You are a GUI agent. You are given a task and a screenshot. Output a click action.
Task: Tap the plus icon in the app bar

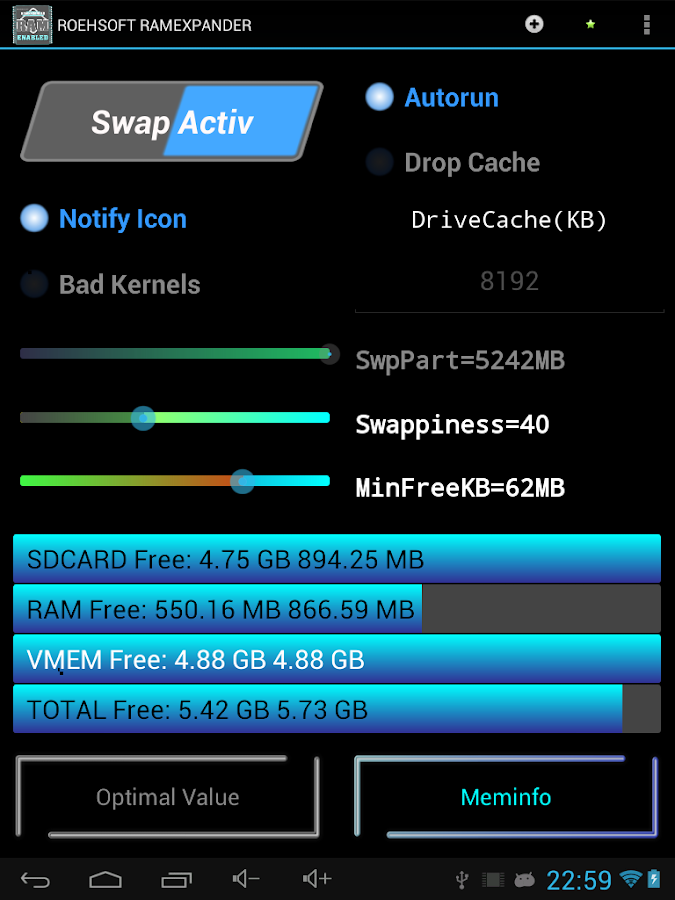[x=534, y=24]
